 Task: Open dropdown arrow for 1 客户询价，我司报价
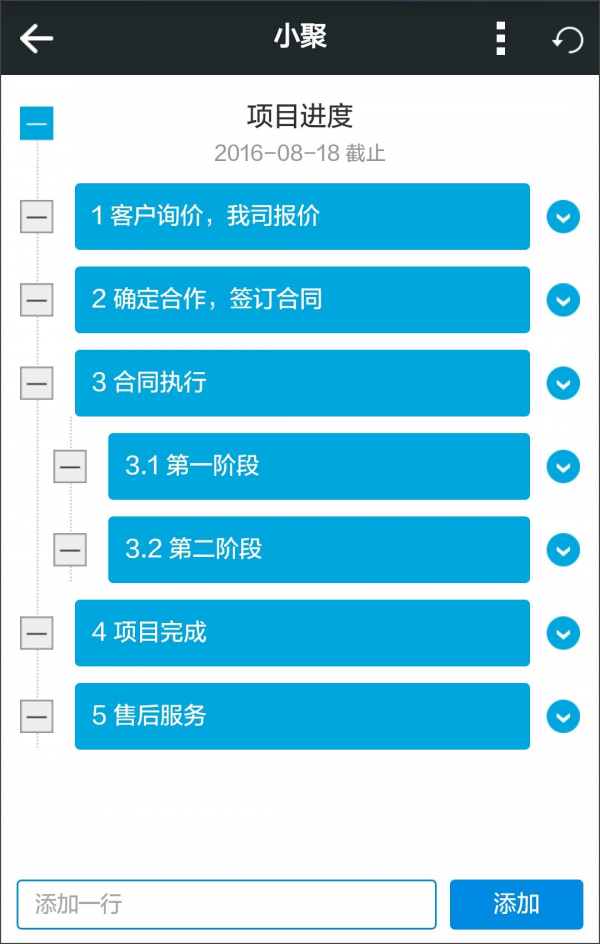[563, 216]
